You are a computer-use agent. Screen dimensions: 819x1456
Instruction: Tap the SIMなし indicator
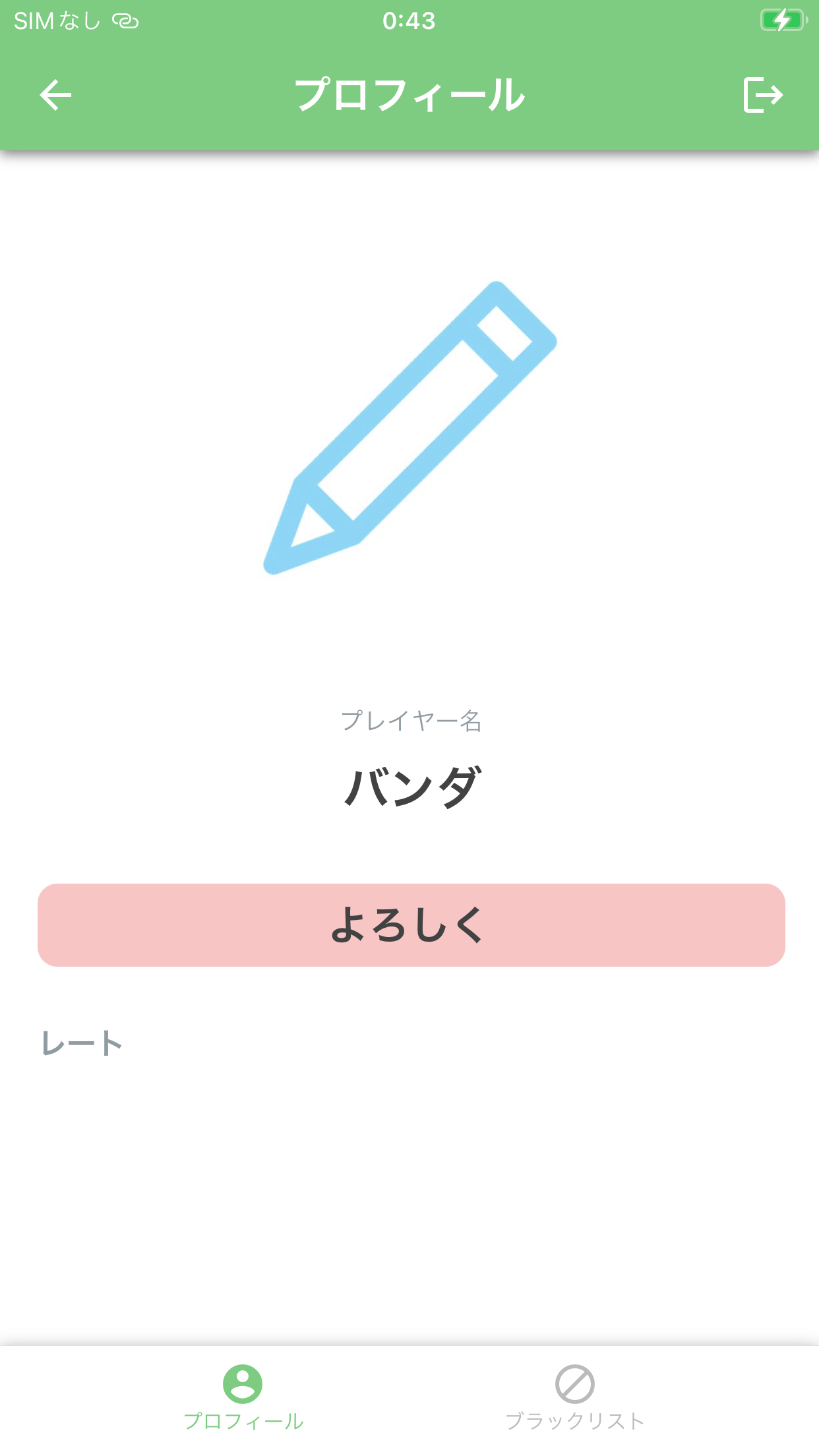point(56,21)
